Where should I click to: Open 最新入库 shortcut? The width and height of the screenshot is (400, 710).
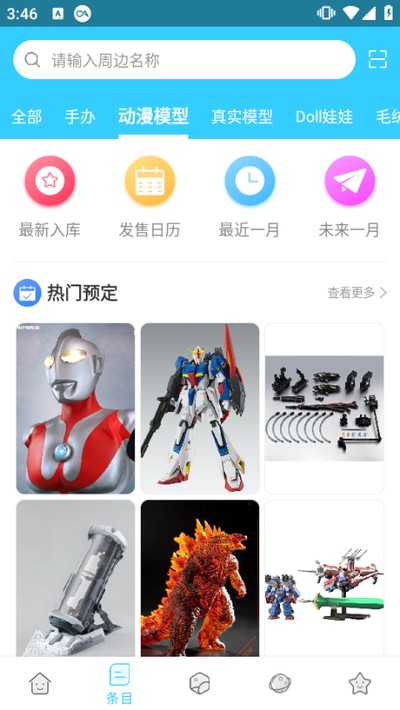point(49,197)
